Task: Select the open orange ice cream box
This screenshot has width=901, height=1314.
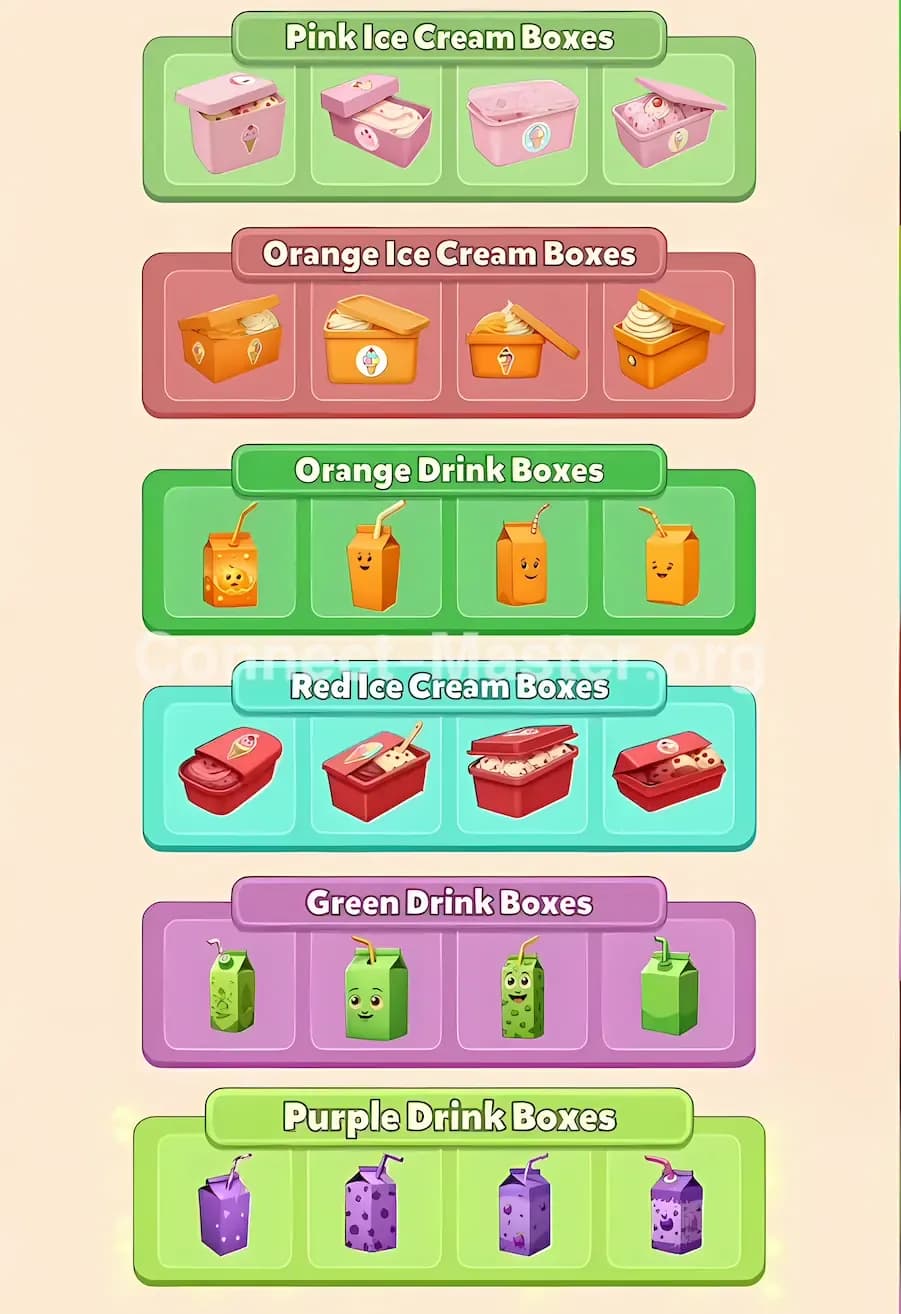Action: (x=227, y=337)
